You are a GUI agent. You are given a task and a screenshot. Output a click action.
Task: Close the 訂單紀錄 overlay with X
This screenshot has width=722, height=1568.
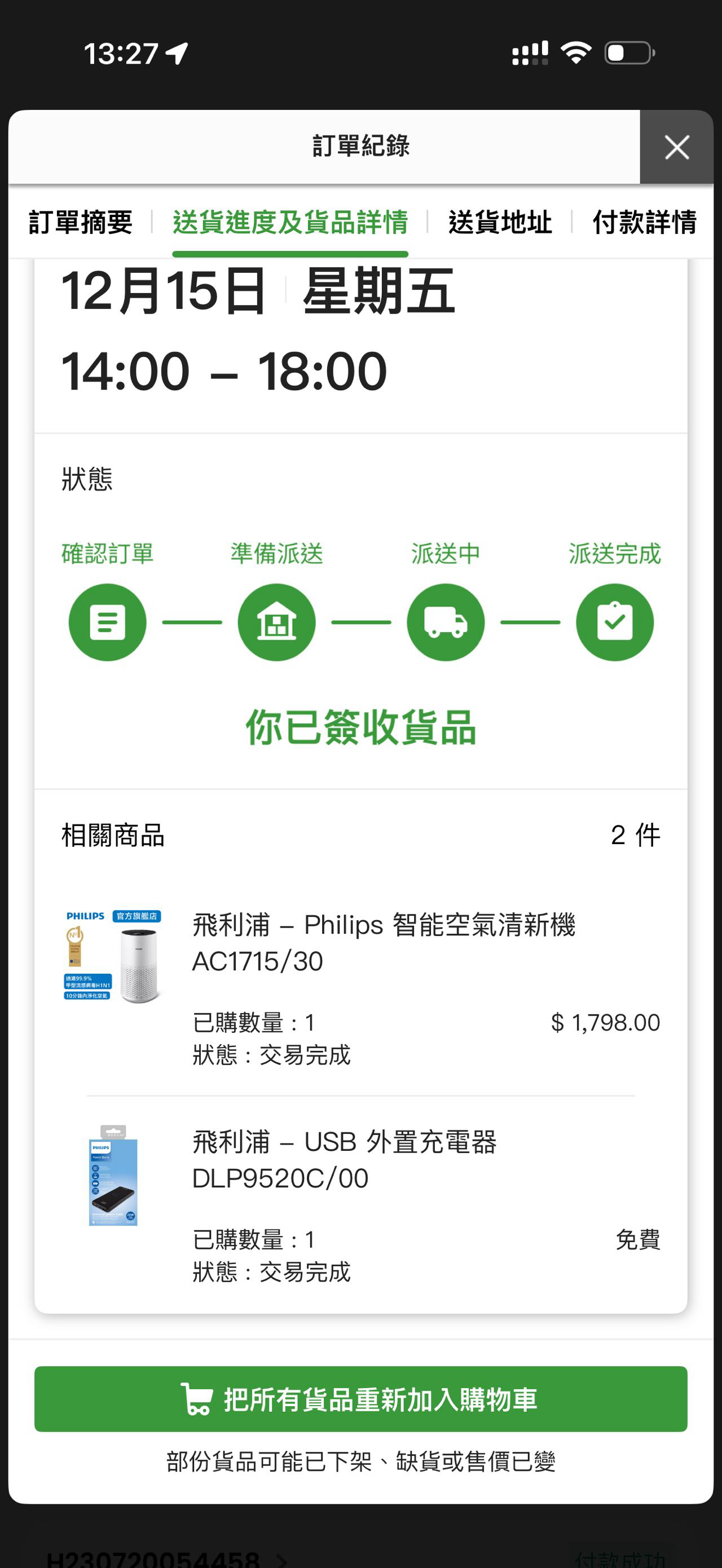[676, 147]
